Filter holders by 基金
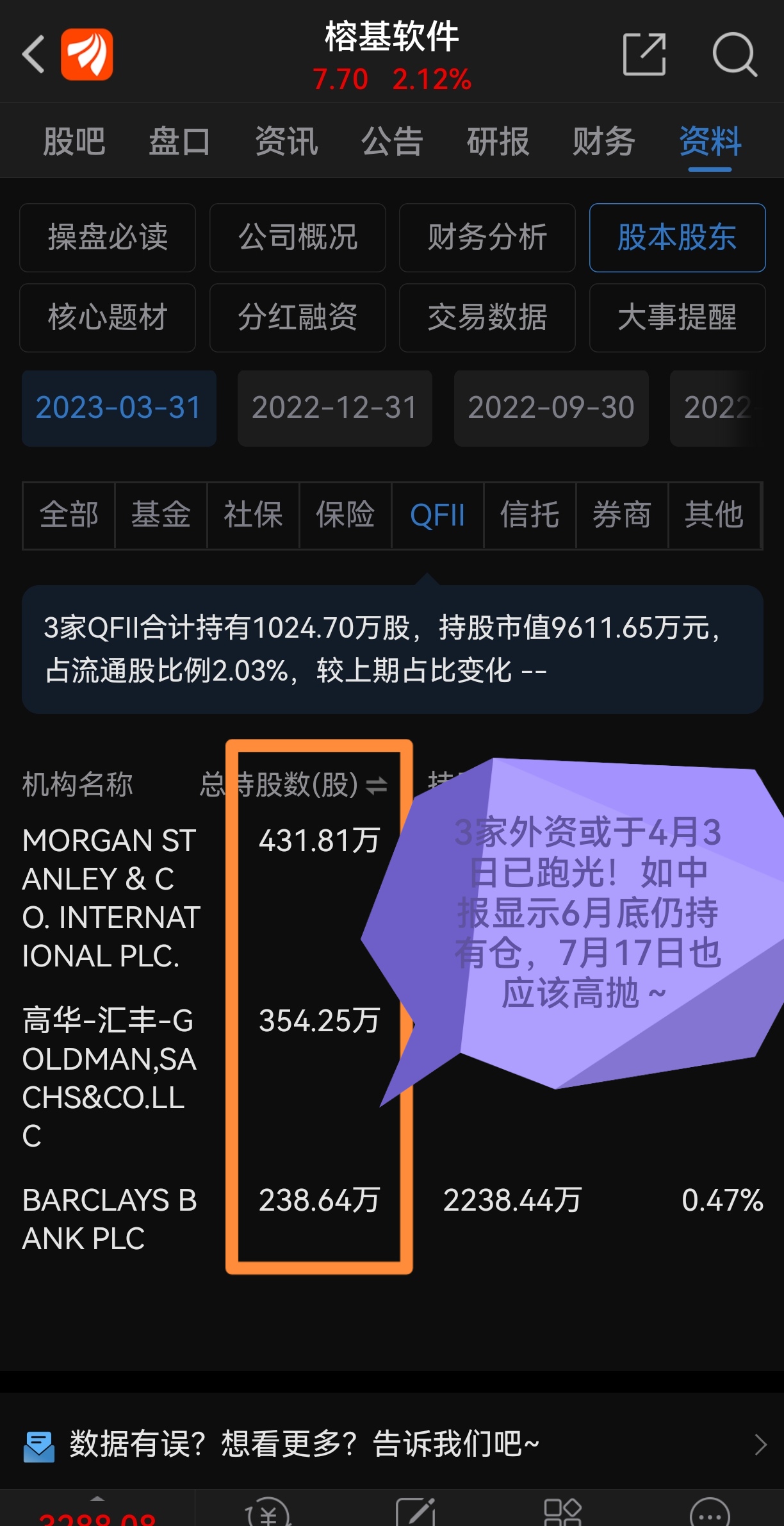The height and width of the screenshot is (1526, 784). pos(161,515)
